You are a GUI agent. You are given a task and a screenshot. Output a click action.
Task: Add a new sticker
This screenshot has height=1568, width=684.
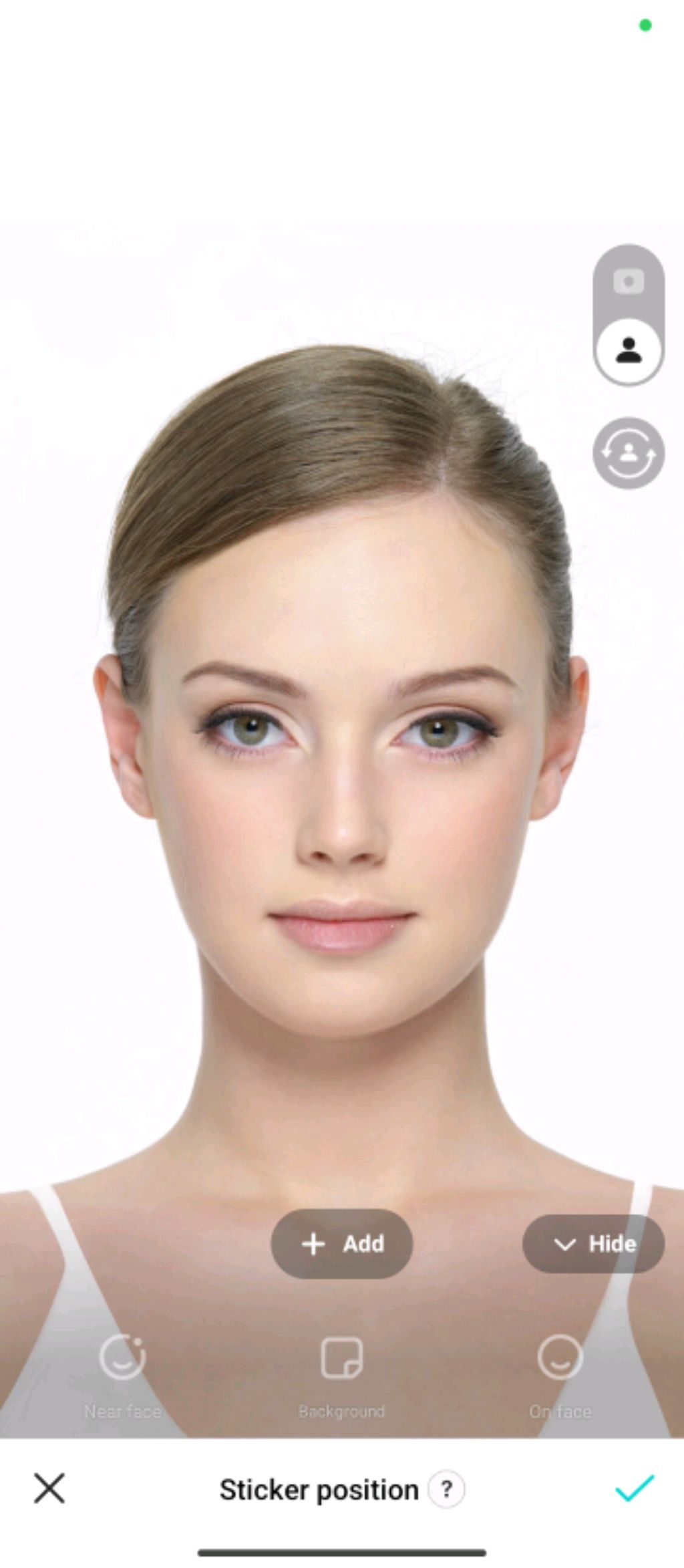pos(341,1243)
